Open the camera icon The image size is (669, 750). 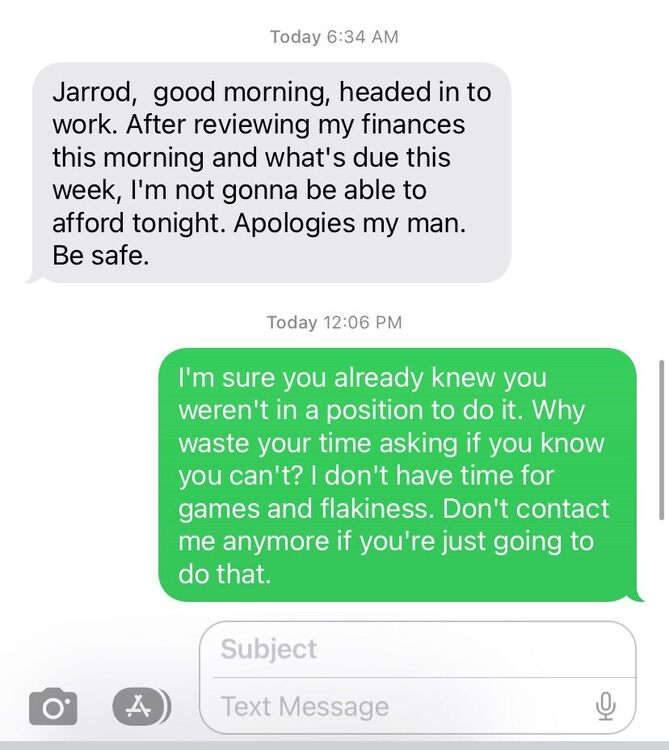click(53, 707)
